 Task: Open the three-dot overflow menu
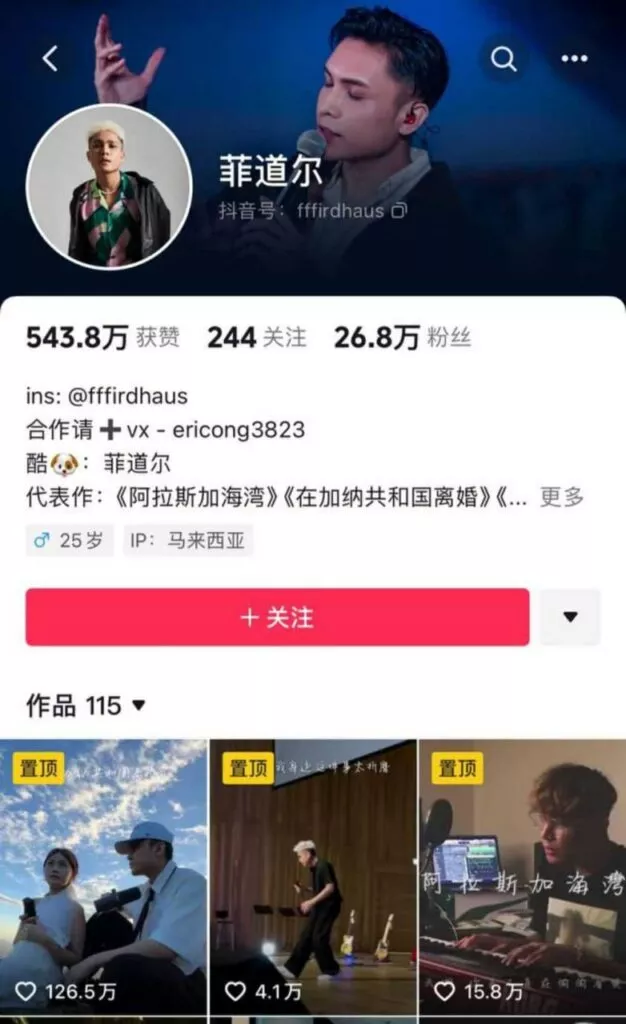point(574,60)
